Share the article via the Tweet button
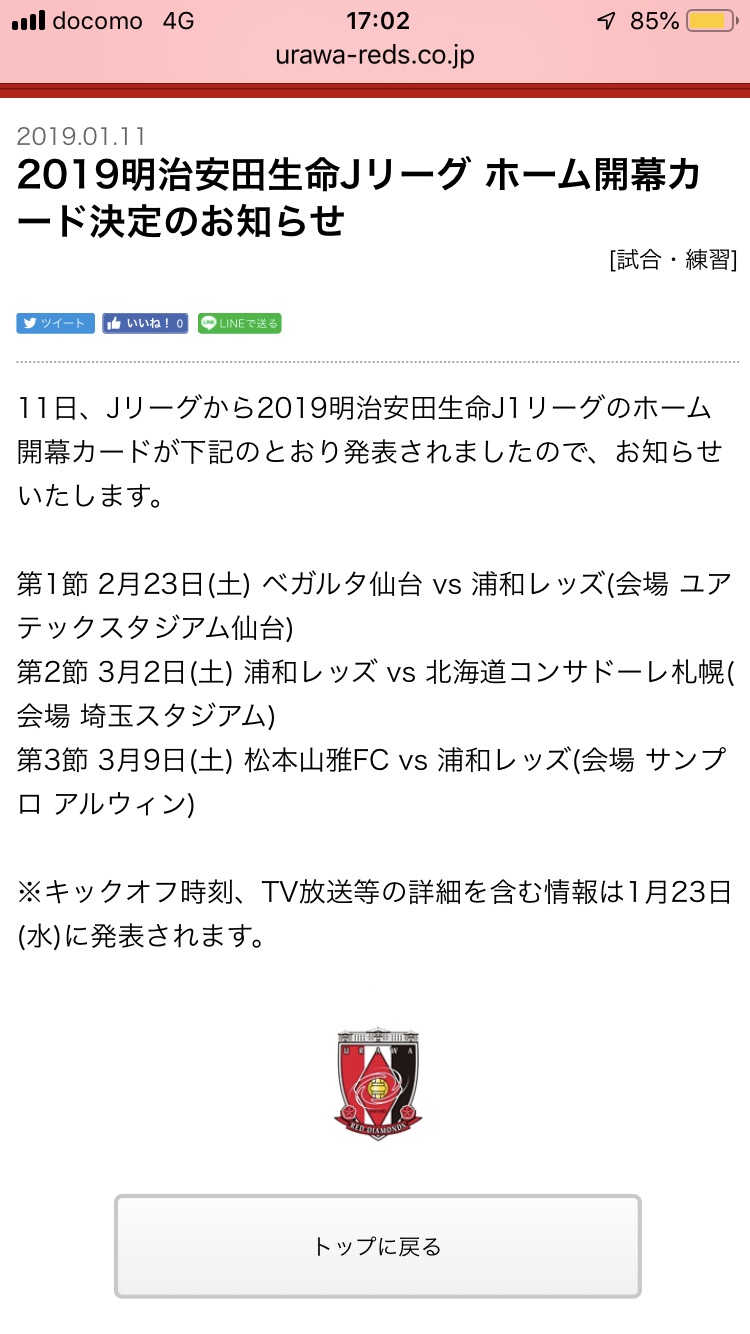Viewport: 750px width, 1334px height. coord(55,323)
